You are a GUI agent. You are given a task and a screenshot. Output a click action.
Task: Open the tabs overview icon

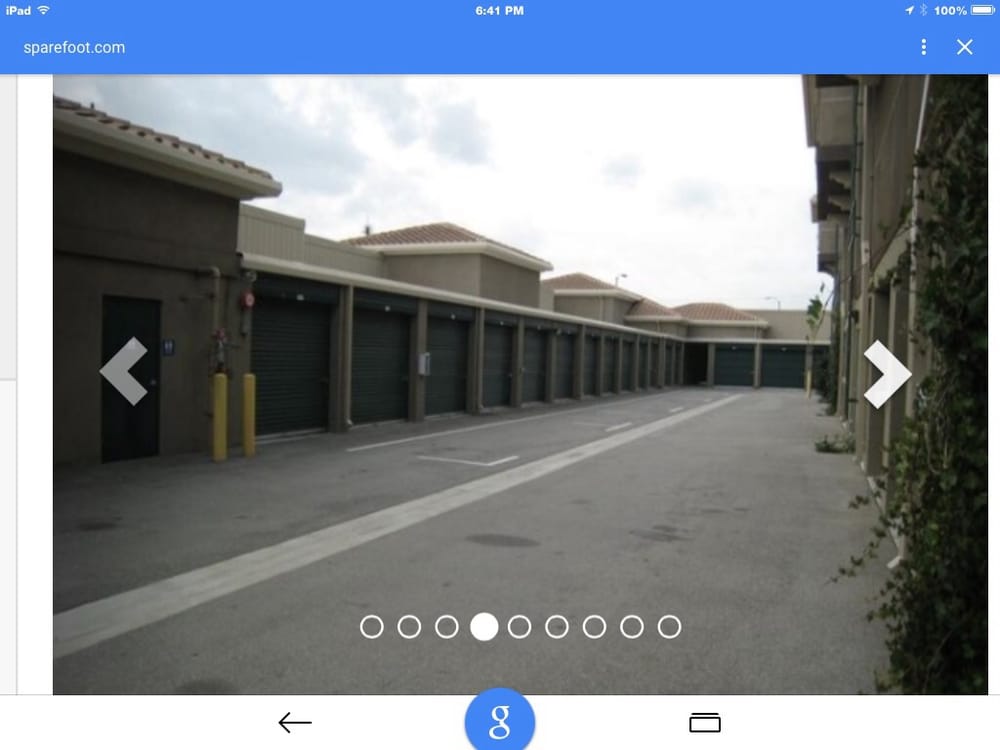click(705, 722)
